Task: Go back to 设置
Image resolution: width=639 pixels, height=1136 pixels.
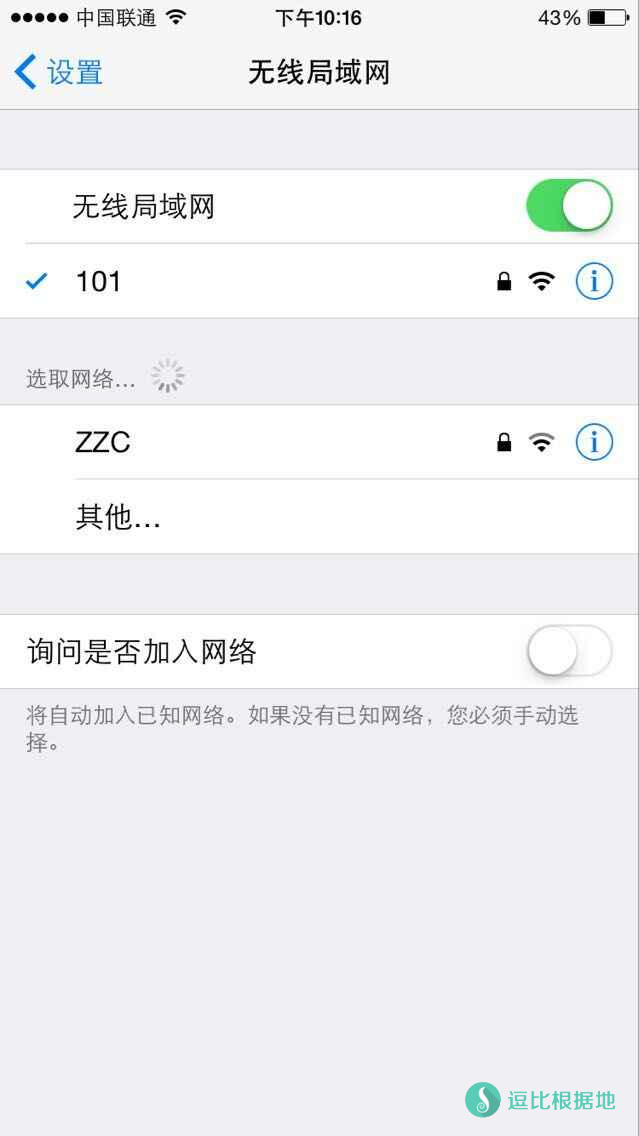Action: click(x=60, y=73)
